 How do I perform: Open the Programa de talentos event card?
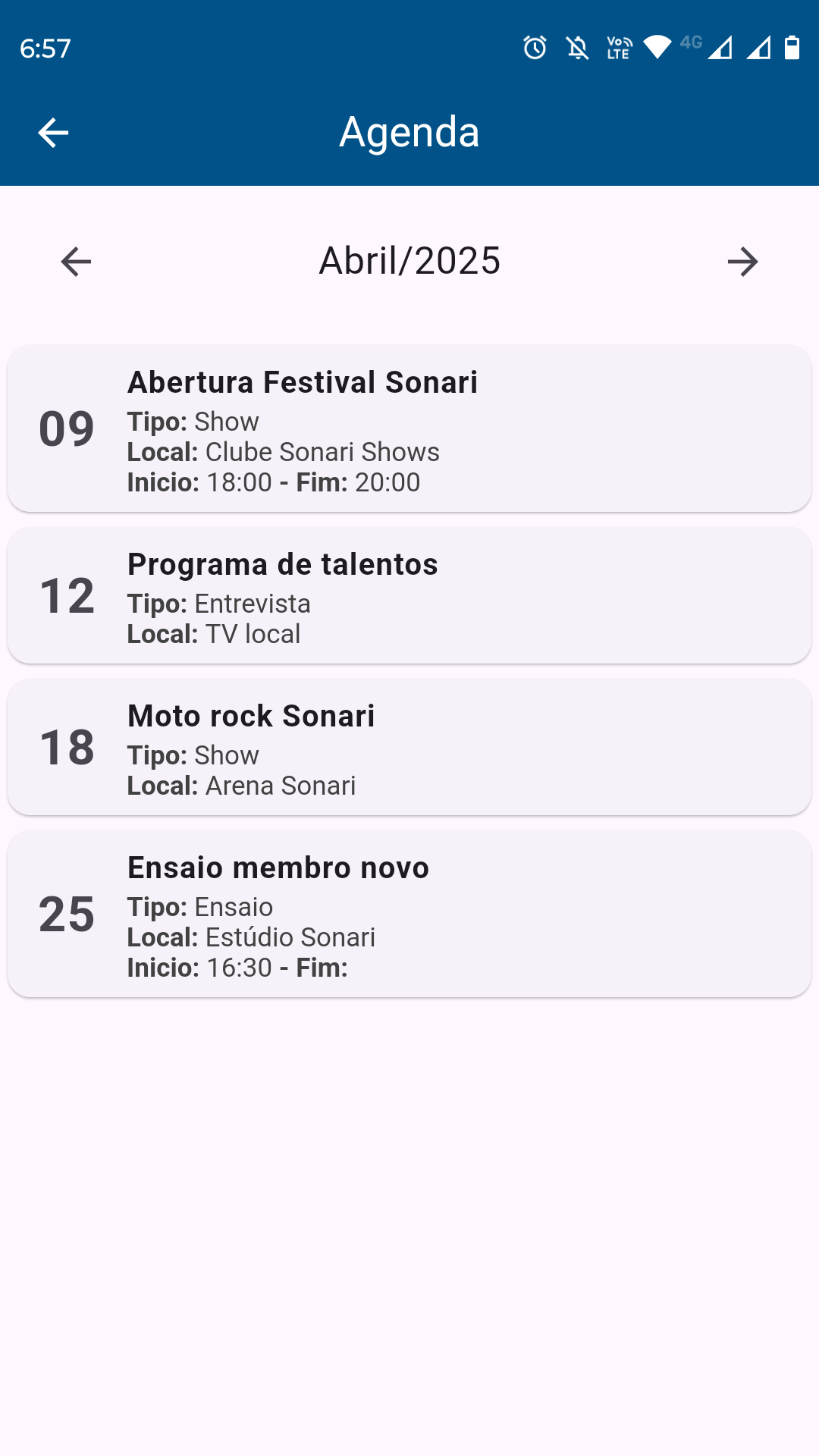409,595
